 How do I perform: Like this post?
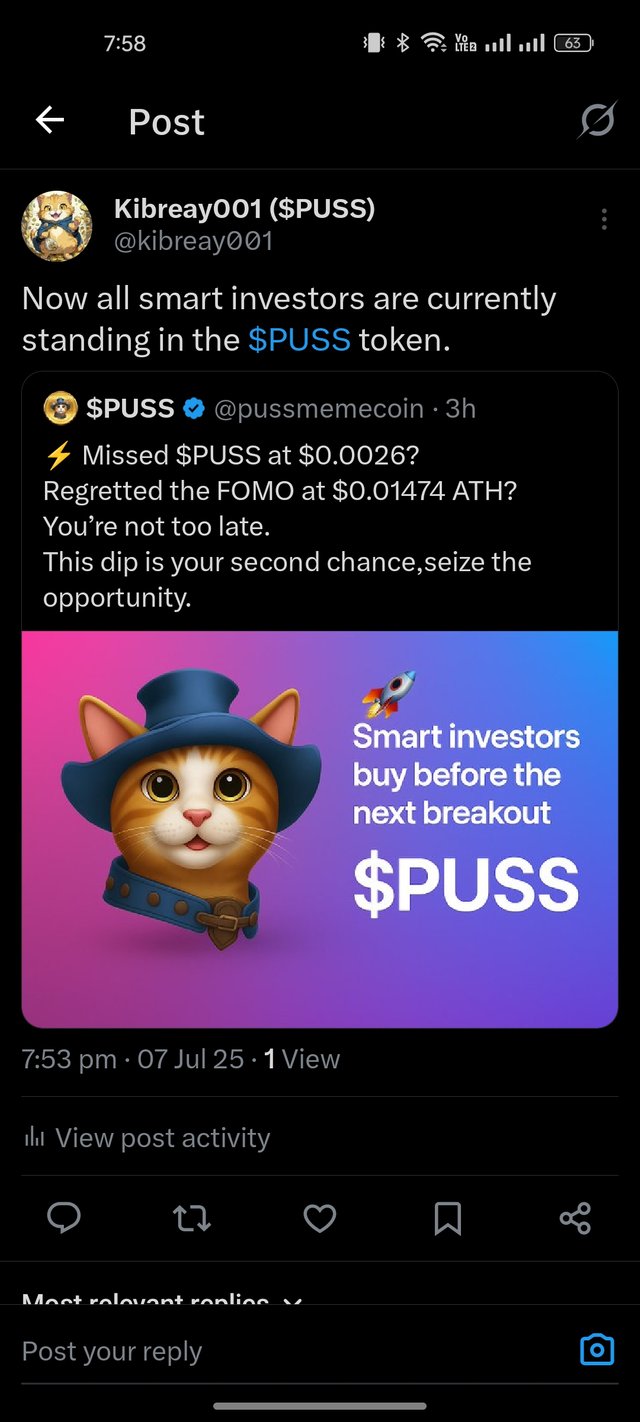tap(319, 1218)
